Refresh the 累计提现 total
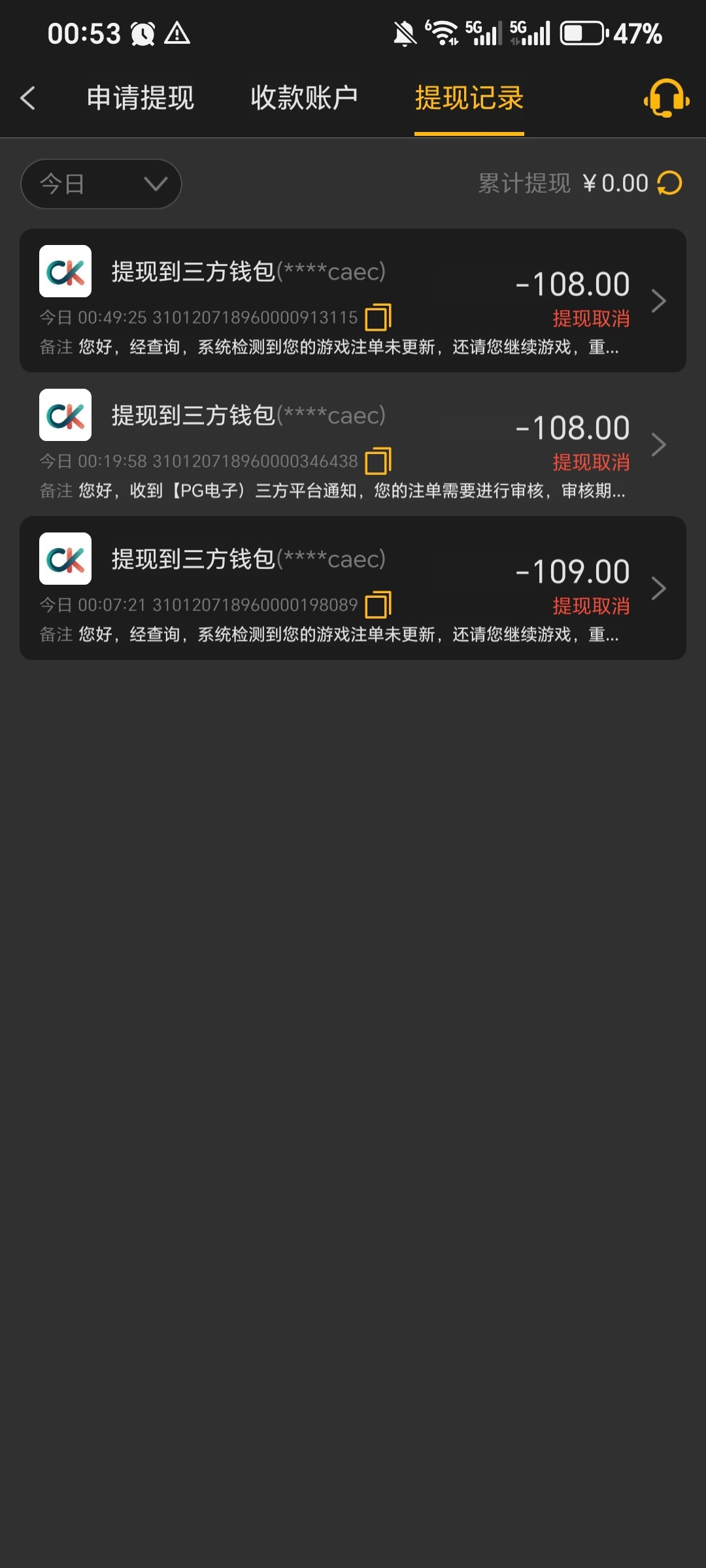Viewport: 706px width, 1568px height. (x=669, y=184)
